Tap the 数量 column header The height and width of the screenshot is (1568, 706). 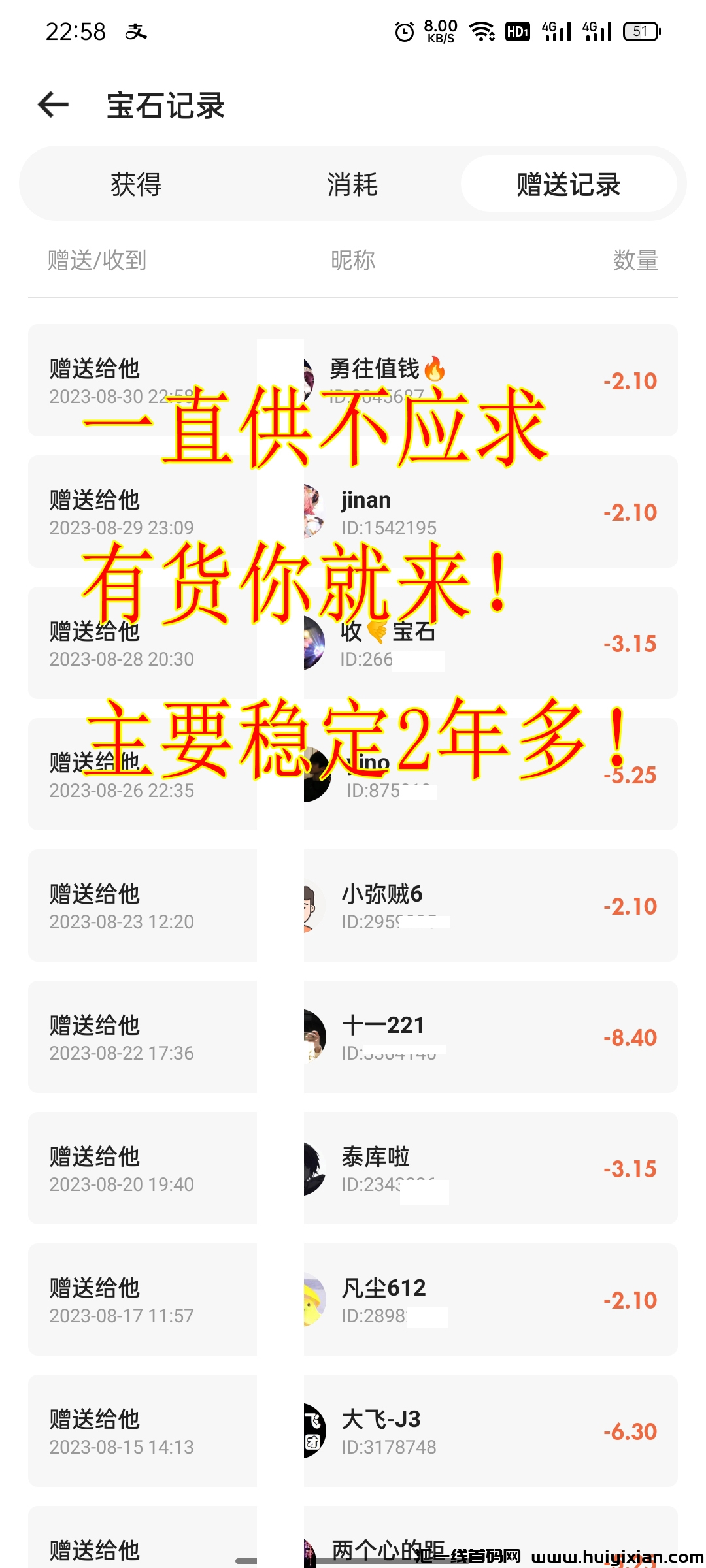click(635, 261)
